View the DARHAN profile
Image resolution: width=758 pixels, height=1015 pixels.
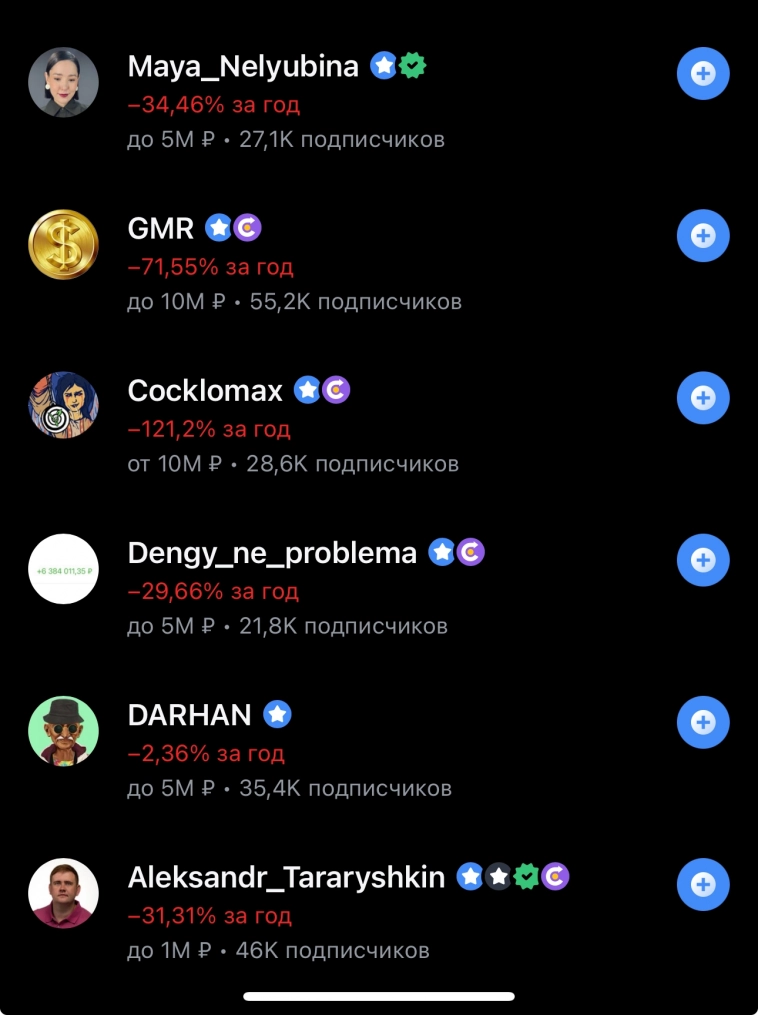pos(189,715)
